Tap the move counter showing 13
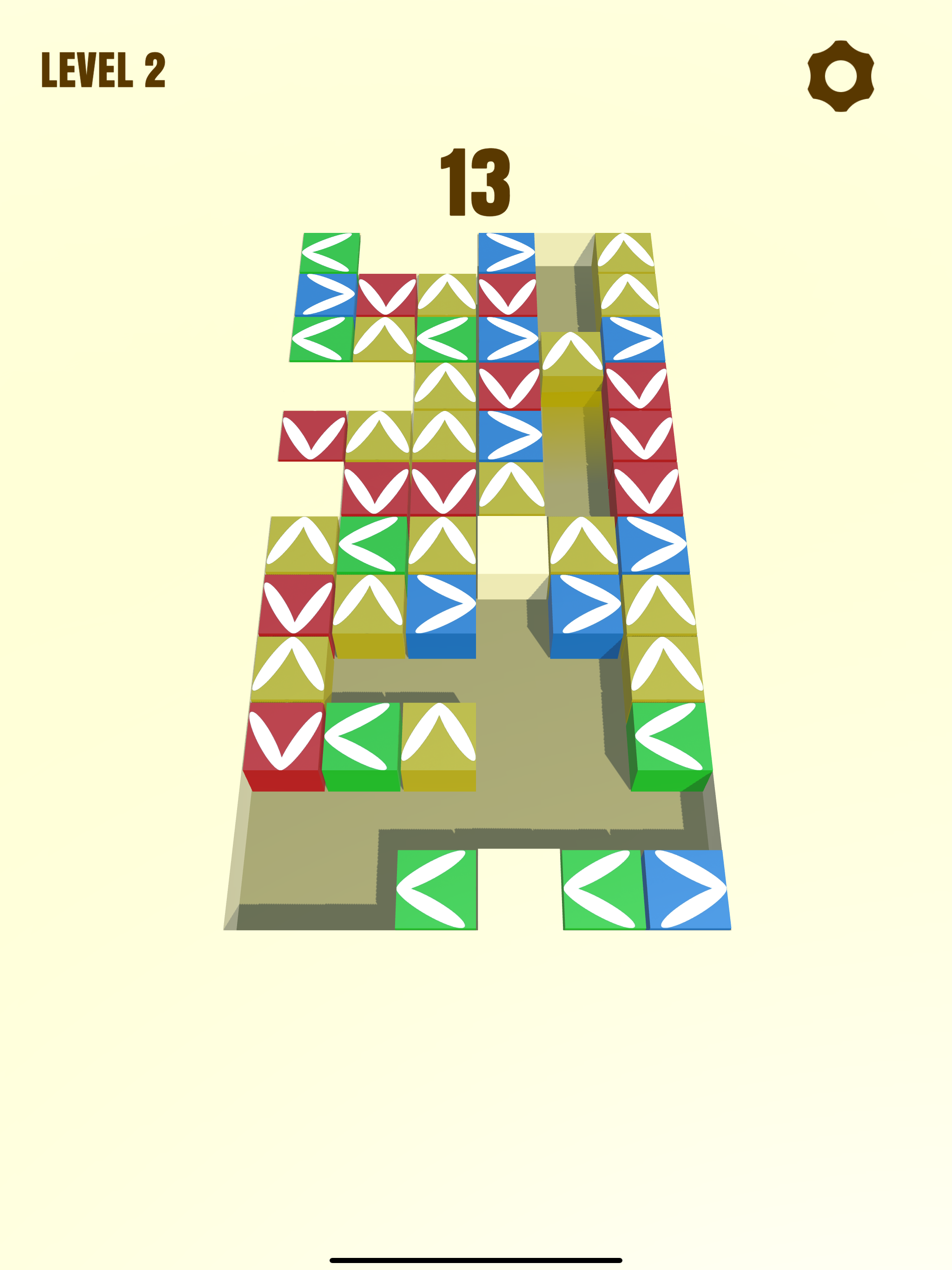 [x=476, y=181]
